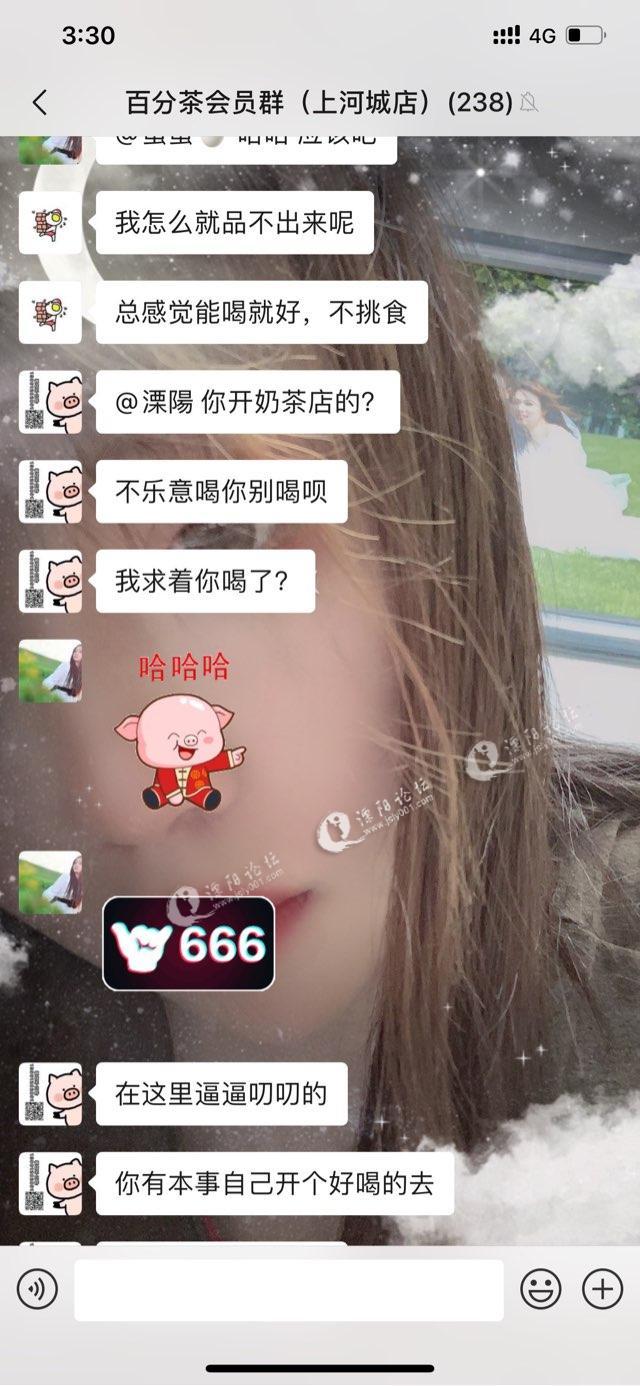640x1386 pixels.
Task: Tap the message text field
Action: (x=288, y=1290)
